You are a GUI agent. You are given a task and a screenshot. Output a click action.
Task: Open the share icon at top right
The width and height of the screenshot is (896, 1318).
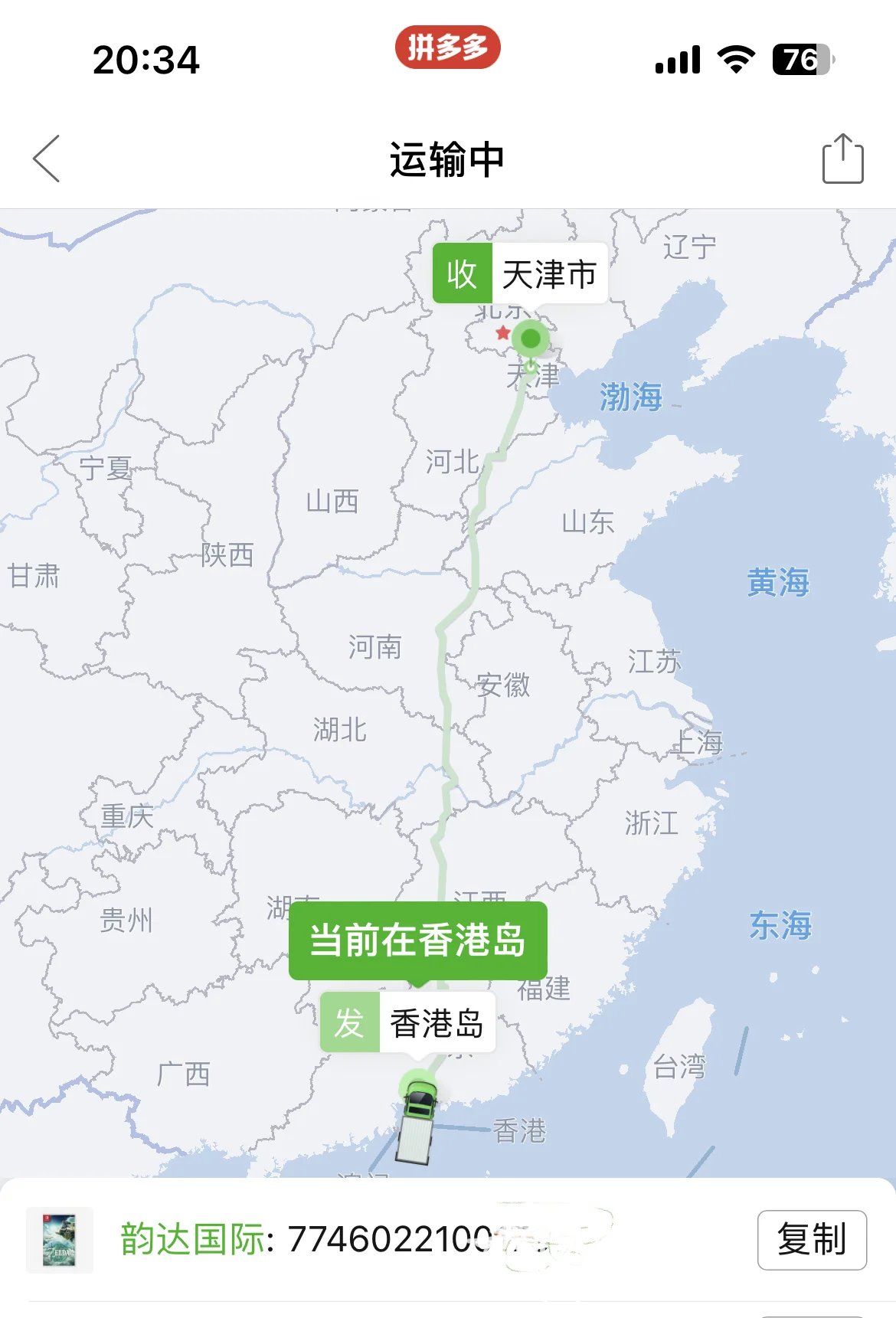(842, 156)
